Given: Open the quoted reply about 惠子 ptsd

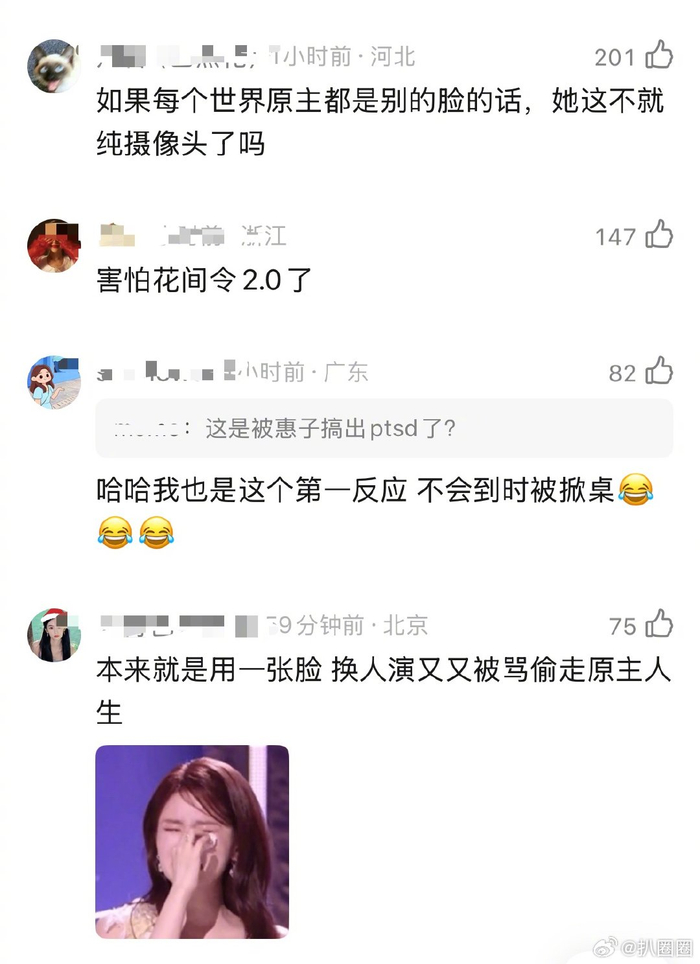Looking at the screenshot, I should tap(384, 429).
